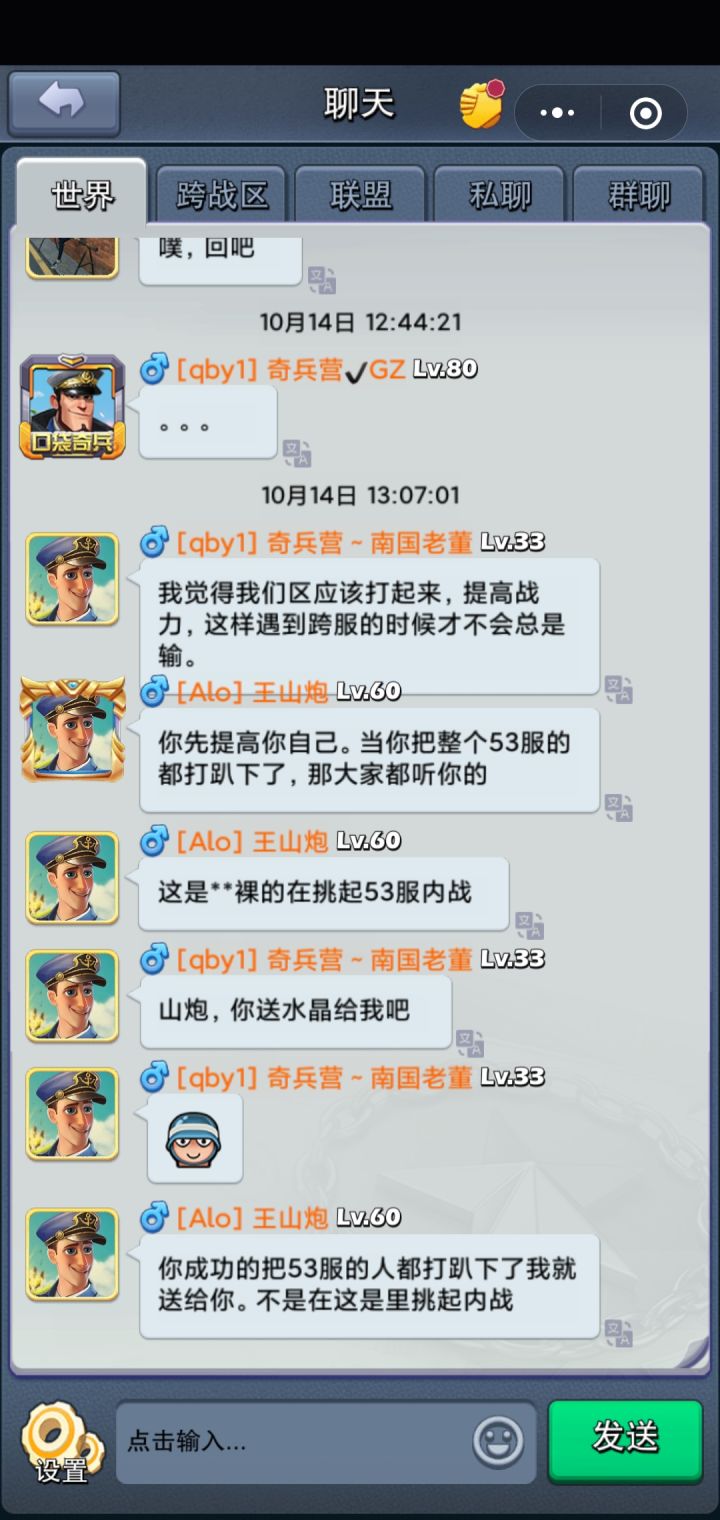The width and height of the screenshot is (720, 1520).
Task: Tap 南国老董's avatar picture
Action: point(72,578)
